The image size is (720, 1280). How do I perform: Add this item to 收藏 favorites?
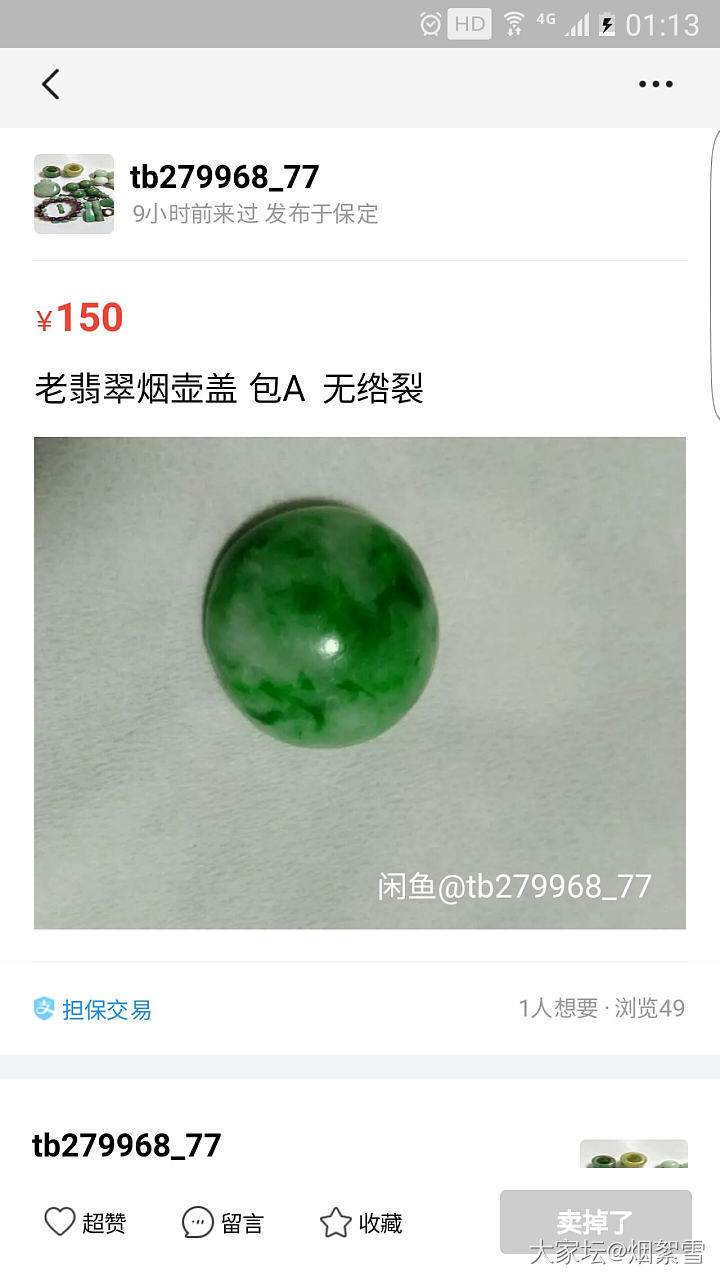point(361,1222)
